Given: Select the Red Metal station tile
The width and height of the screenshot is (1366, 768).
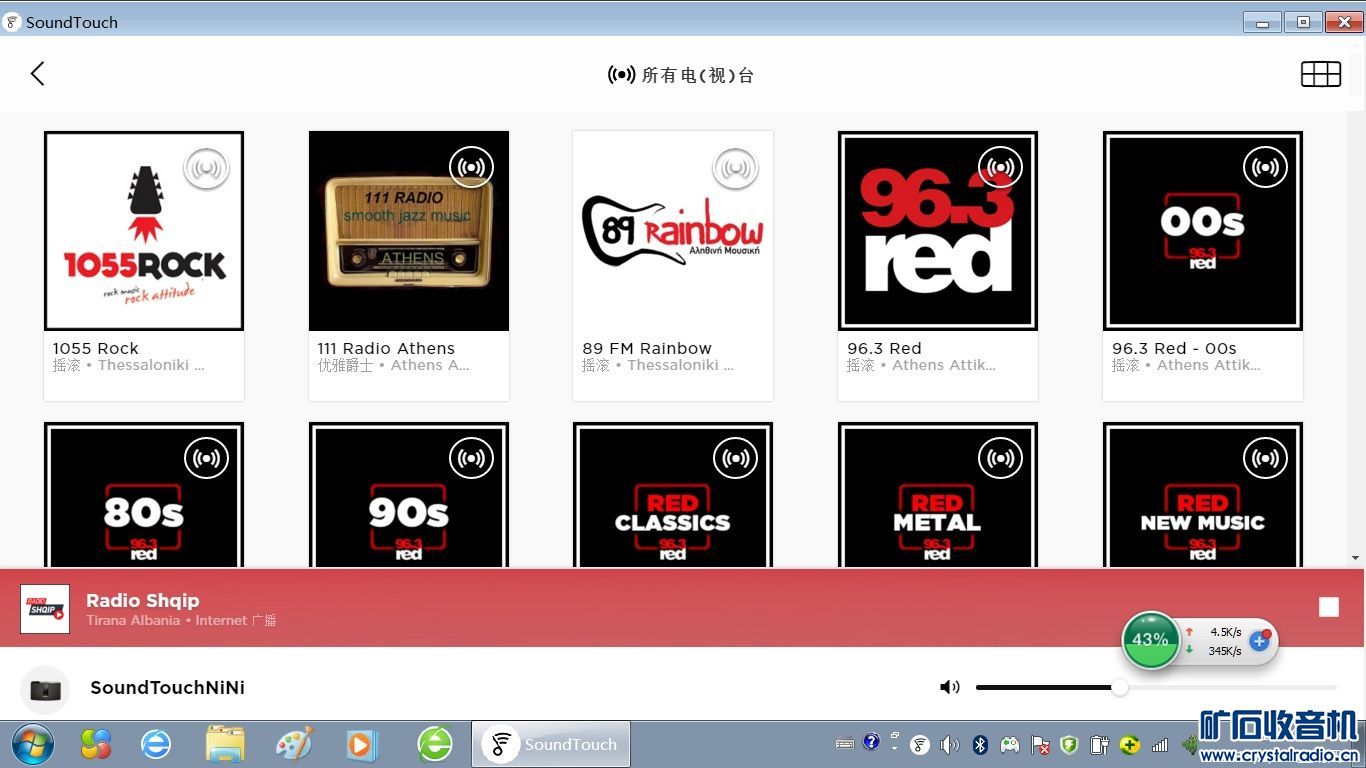Looking at the screenshot, I should click(x=937, y=497).
